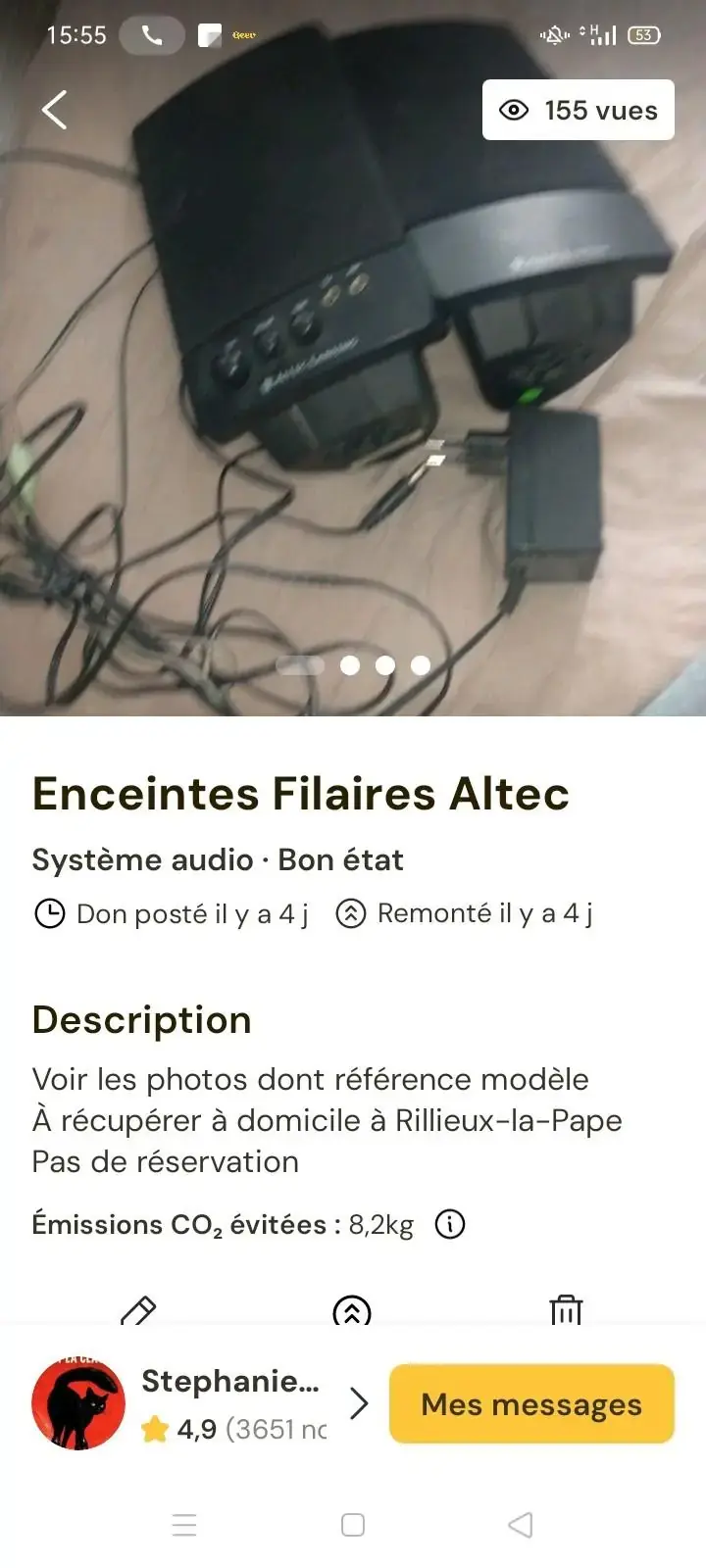Delete the listing with the trash icon
This screenshot has width=706, height=1568.
click(x=566, y=1310)
